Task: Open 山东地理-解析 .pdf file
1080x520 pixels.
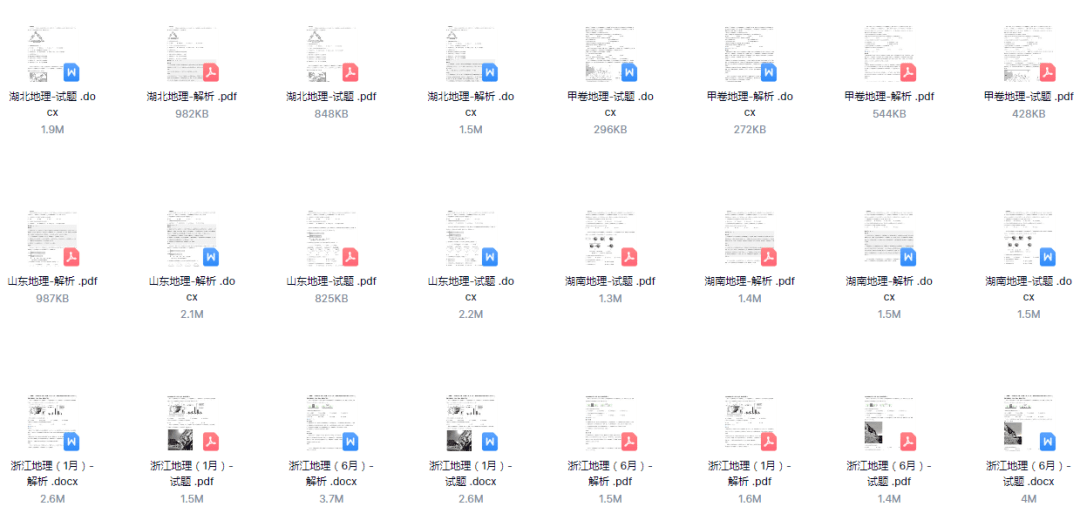Action: click(x=52, y=240)
